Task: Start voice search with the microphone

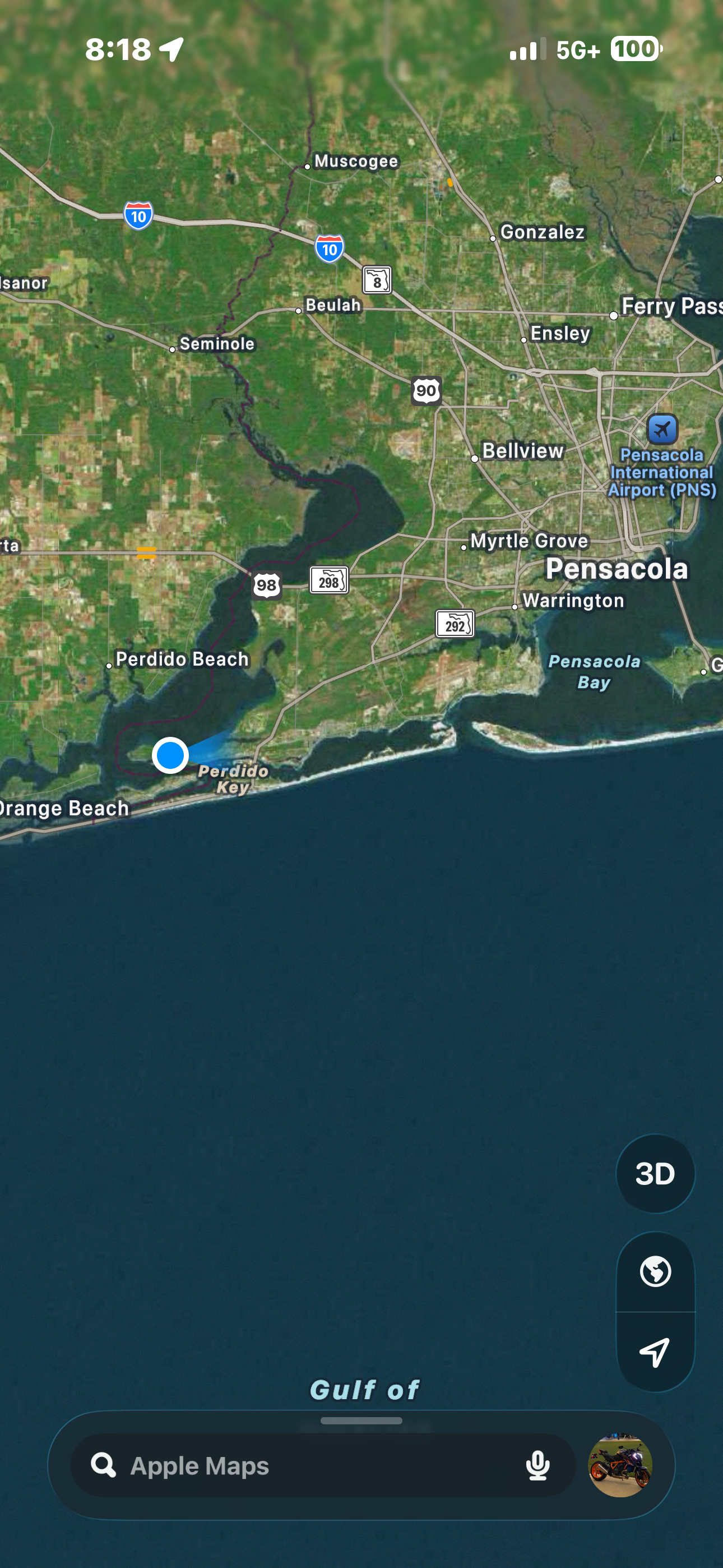Action: click(537, 1465)
